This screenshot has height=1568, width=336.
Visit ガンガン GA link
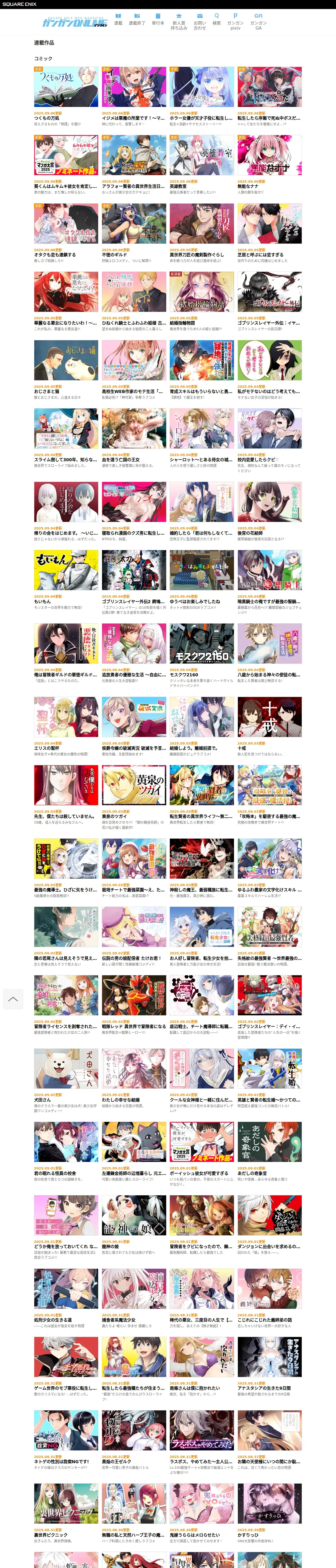[258, 22]
